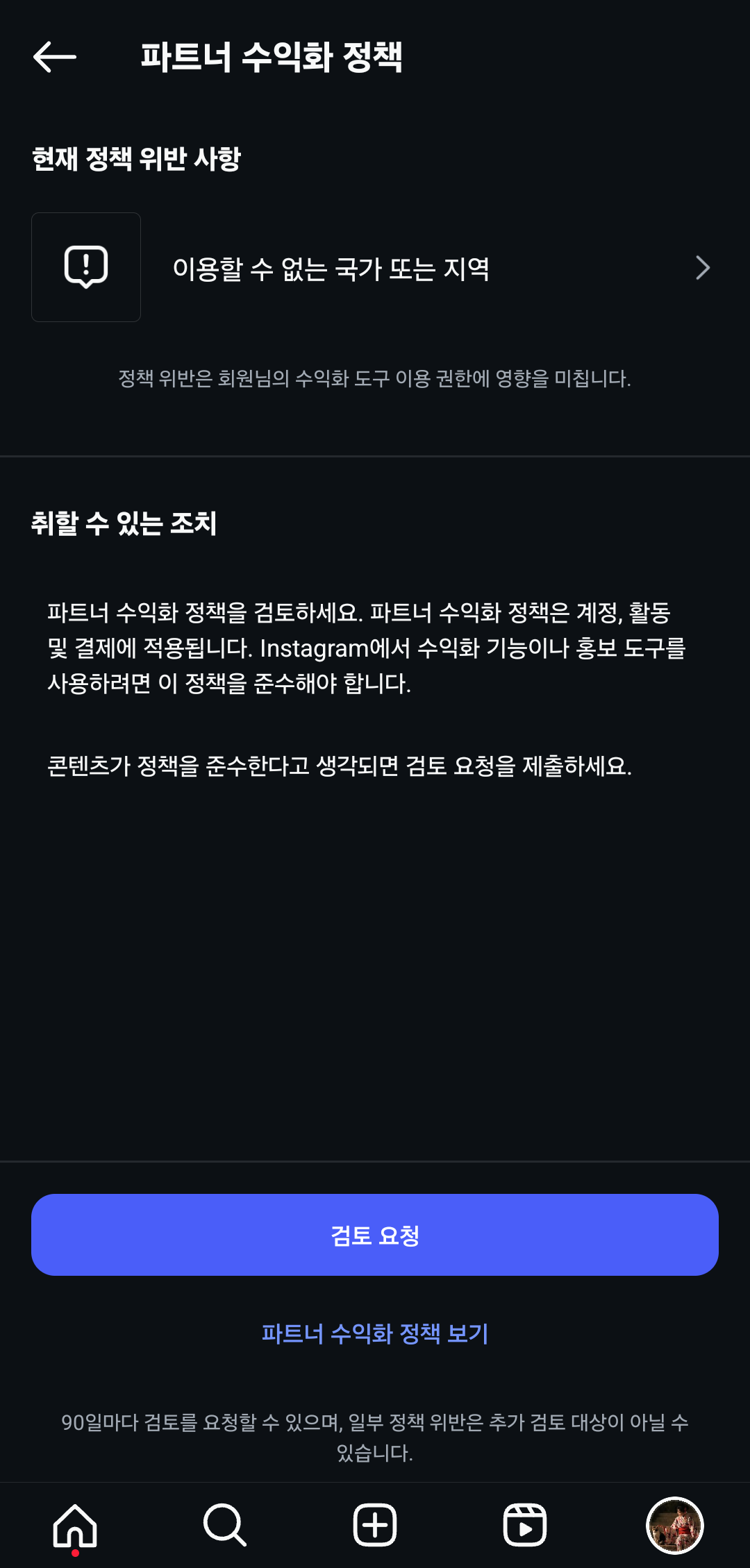Create a new post with plus icon
Screen dimensions: 750x1568
375,1526
